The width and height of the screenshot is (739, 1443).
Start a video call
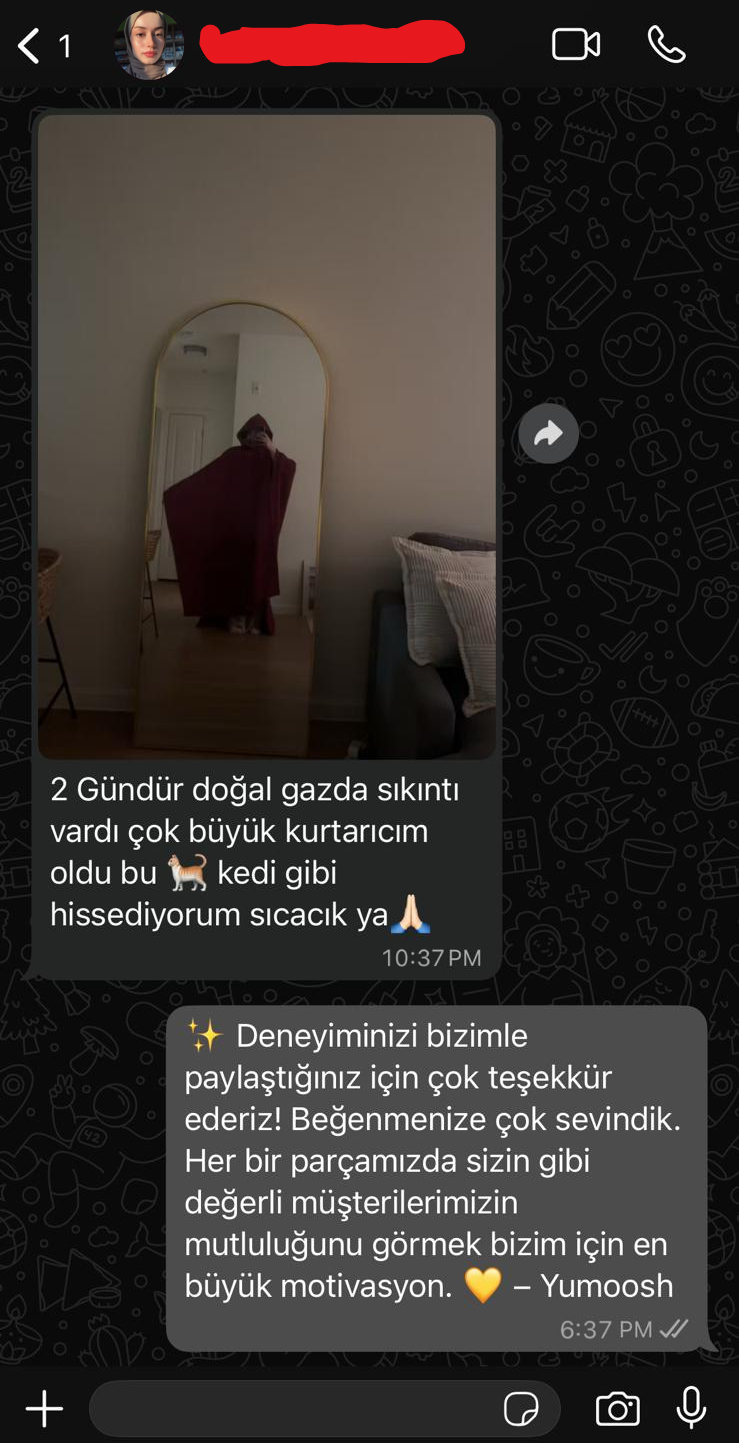point(576,45)
